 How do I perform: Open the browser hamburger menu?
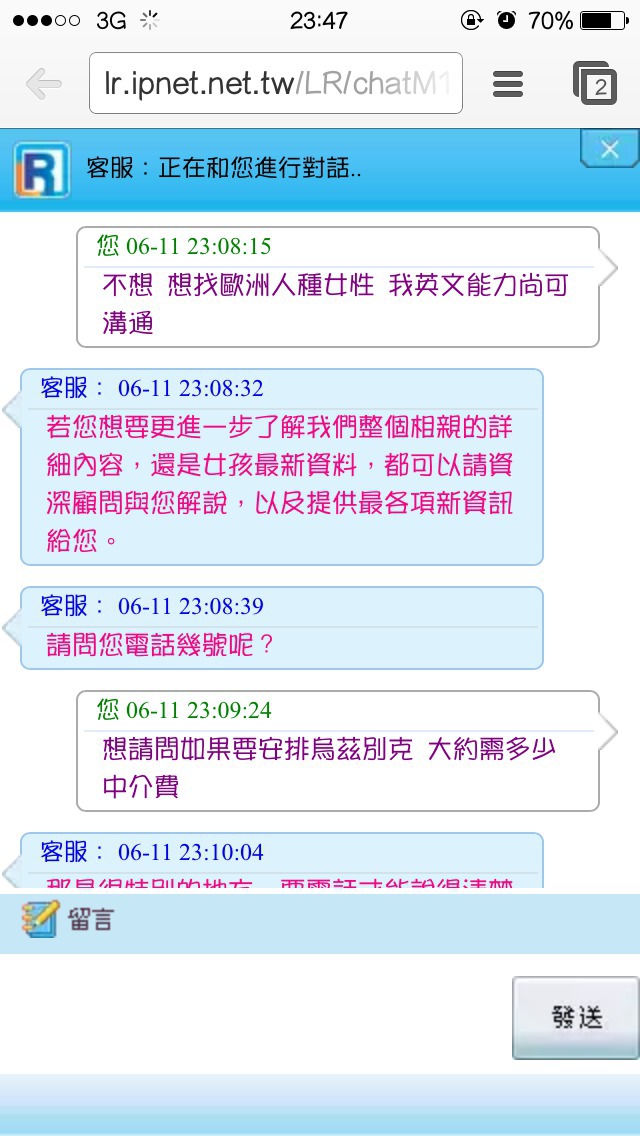pyautogui.click(x=507, y=84)
